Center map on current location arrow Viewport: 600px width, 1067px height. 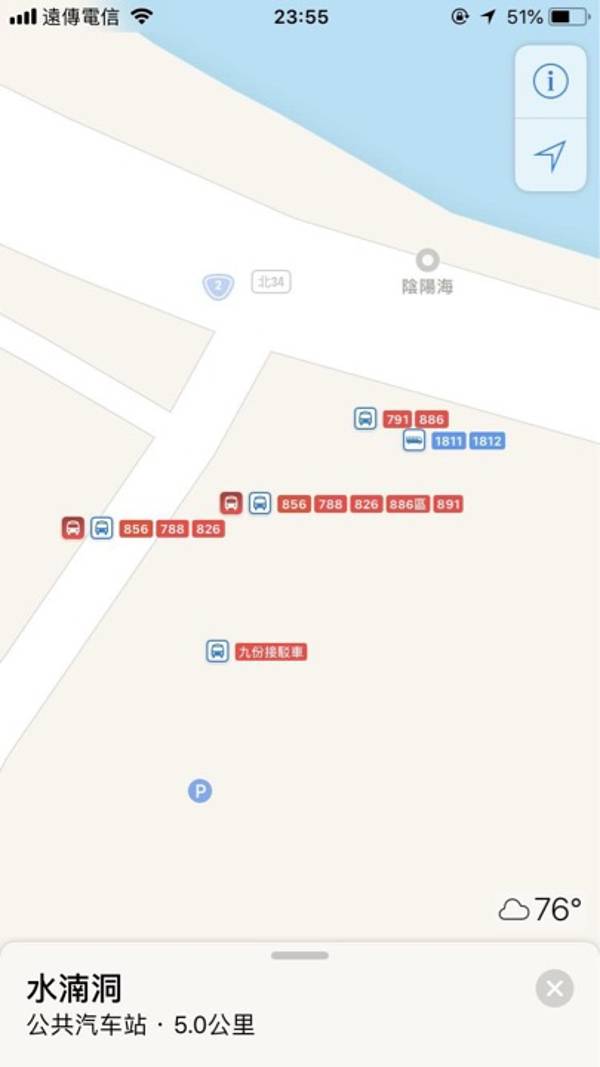tap(550, 154)
